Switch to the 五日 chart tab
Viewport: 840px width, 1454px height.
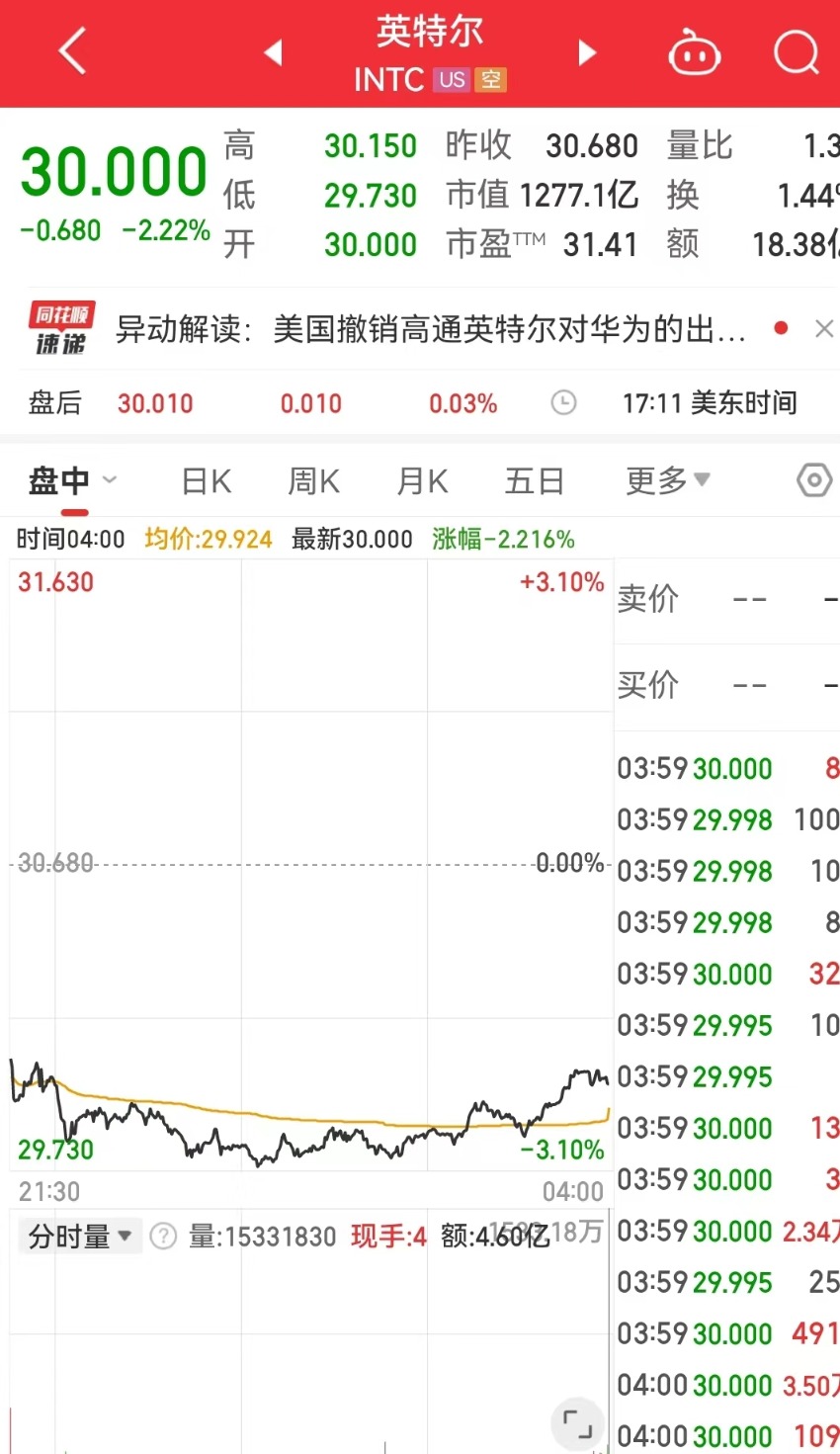coord(534,481)
